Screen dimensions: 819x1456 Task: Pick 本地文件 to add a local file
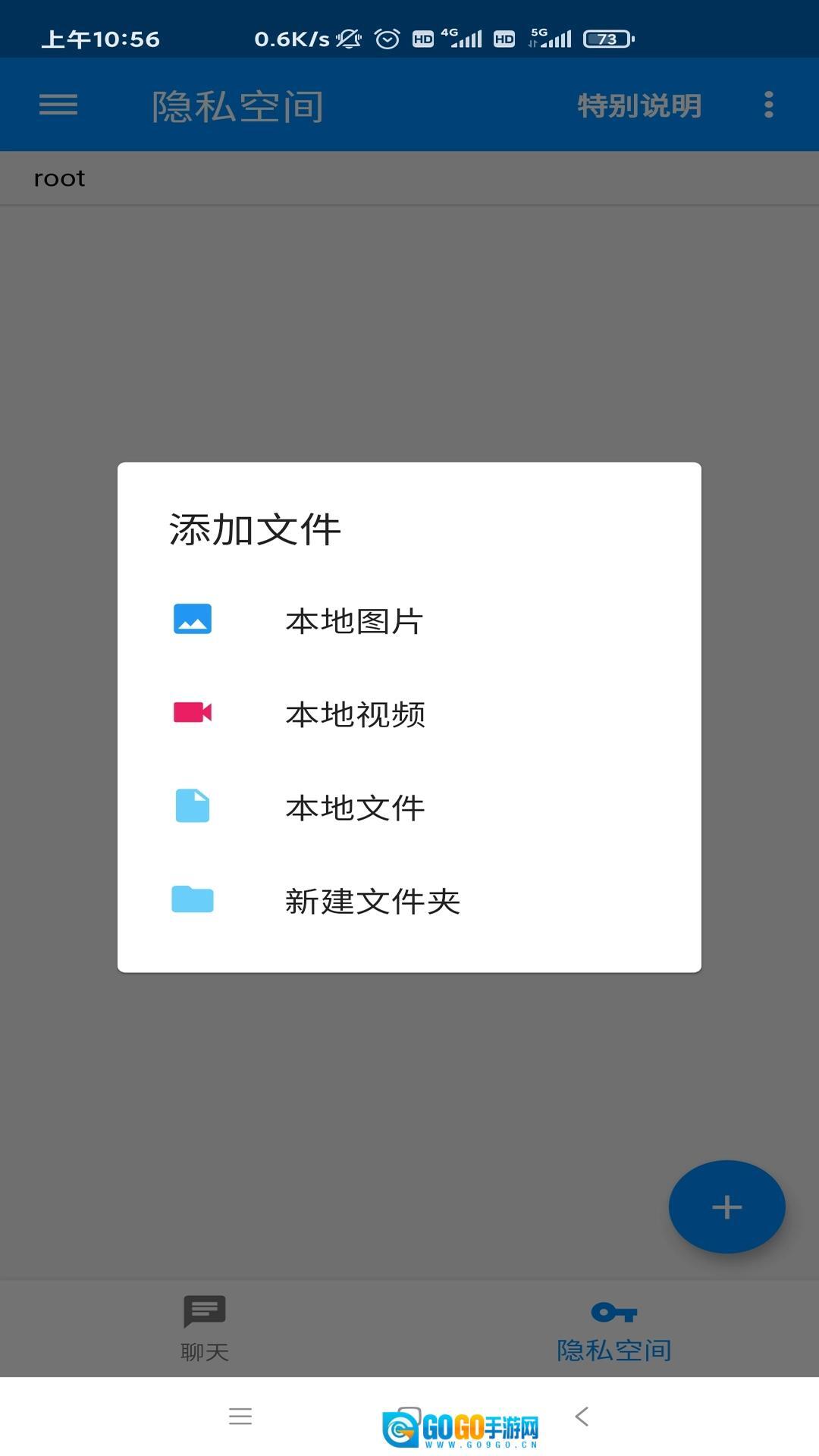(355, 808)
